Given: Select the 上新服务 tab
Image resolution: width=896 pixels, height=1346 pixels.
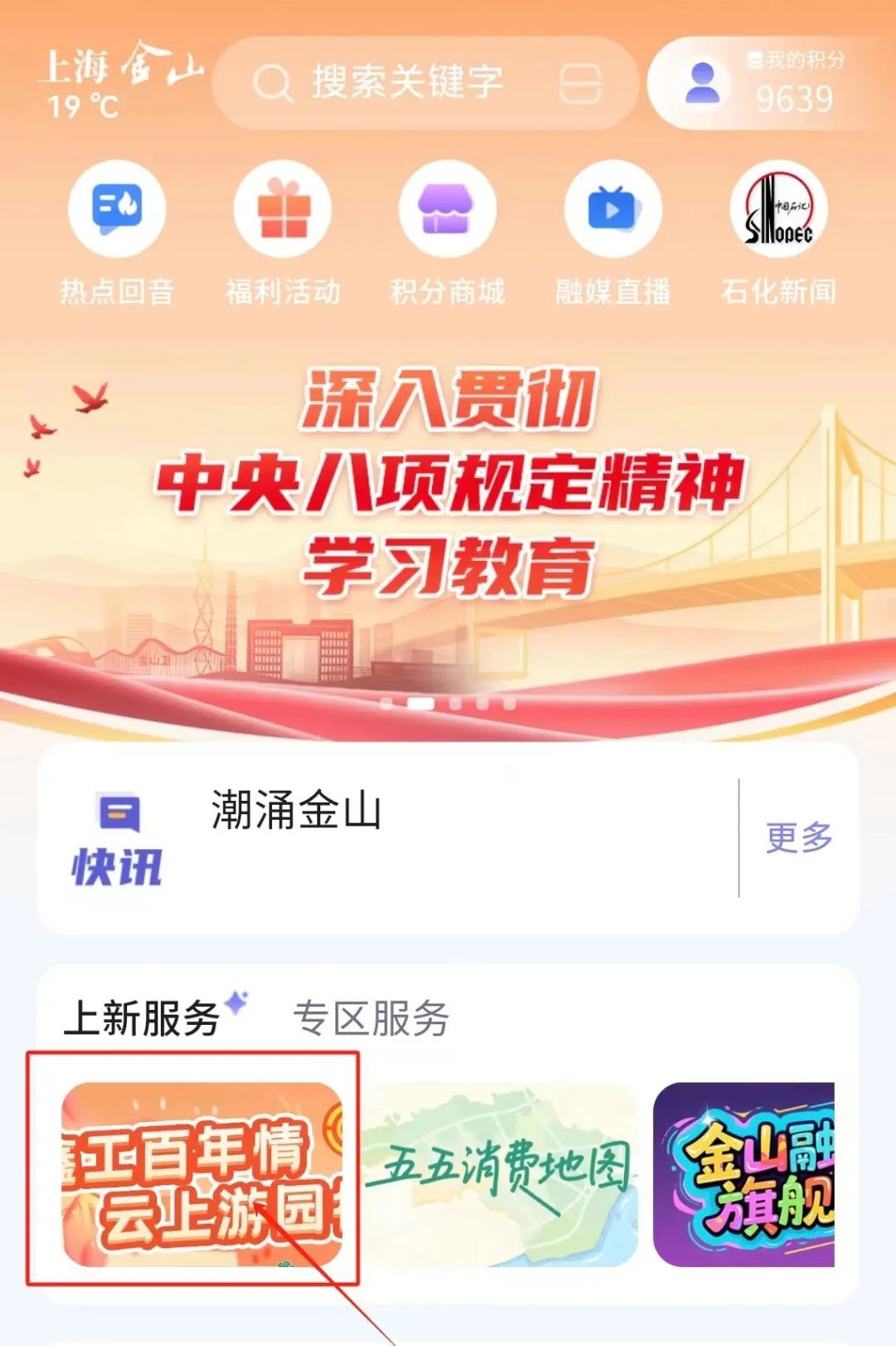Looking at the screenshot, I should pyautogui.click(x=143, y=1018).
